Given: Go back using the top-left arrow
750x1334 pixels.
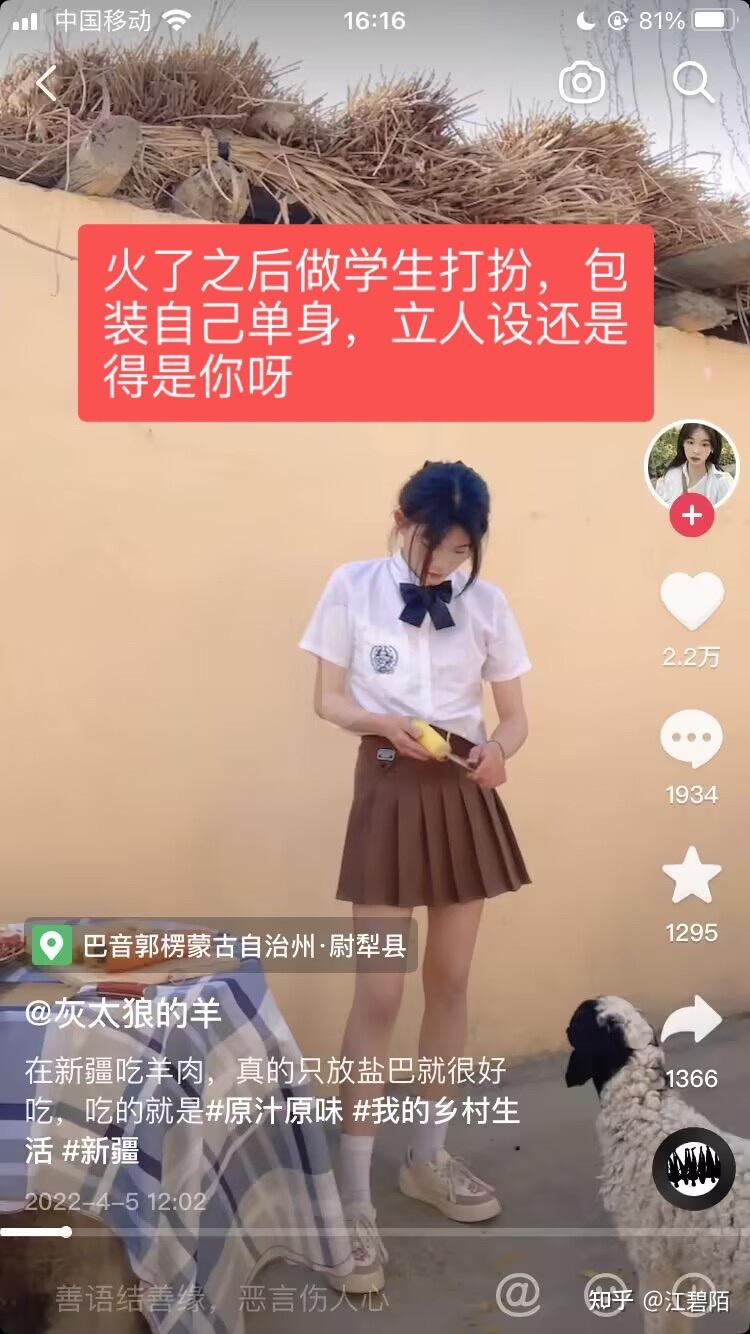Looking at the screenshot, I should pos(47,84).
